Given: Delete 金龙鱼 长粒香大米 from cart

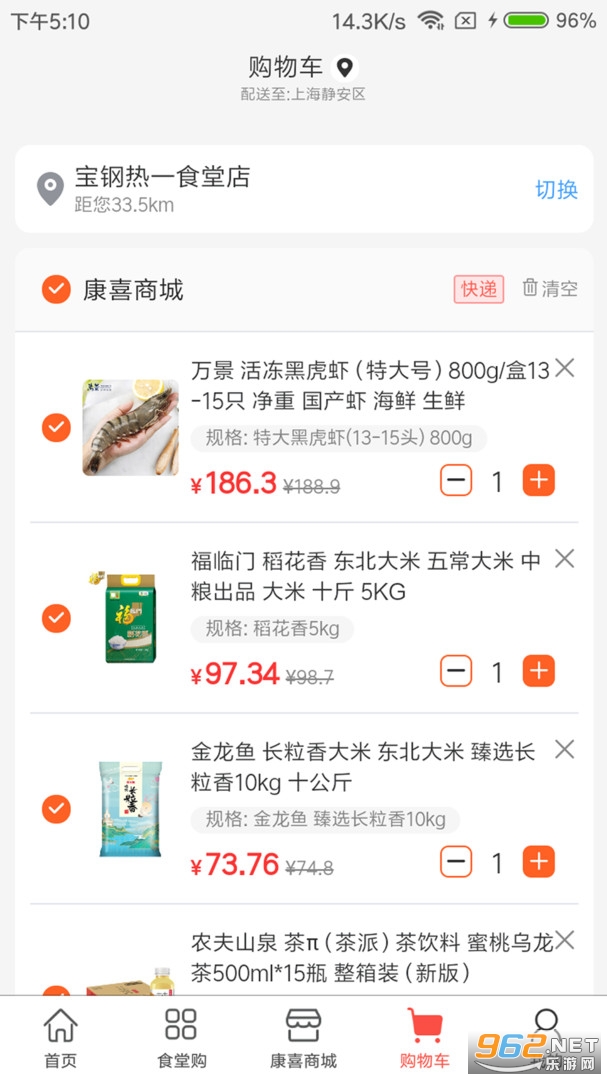Looking at the screenshot, I should [565, 749].
